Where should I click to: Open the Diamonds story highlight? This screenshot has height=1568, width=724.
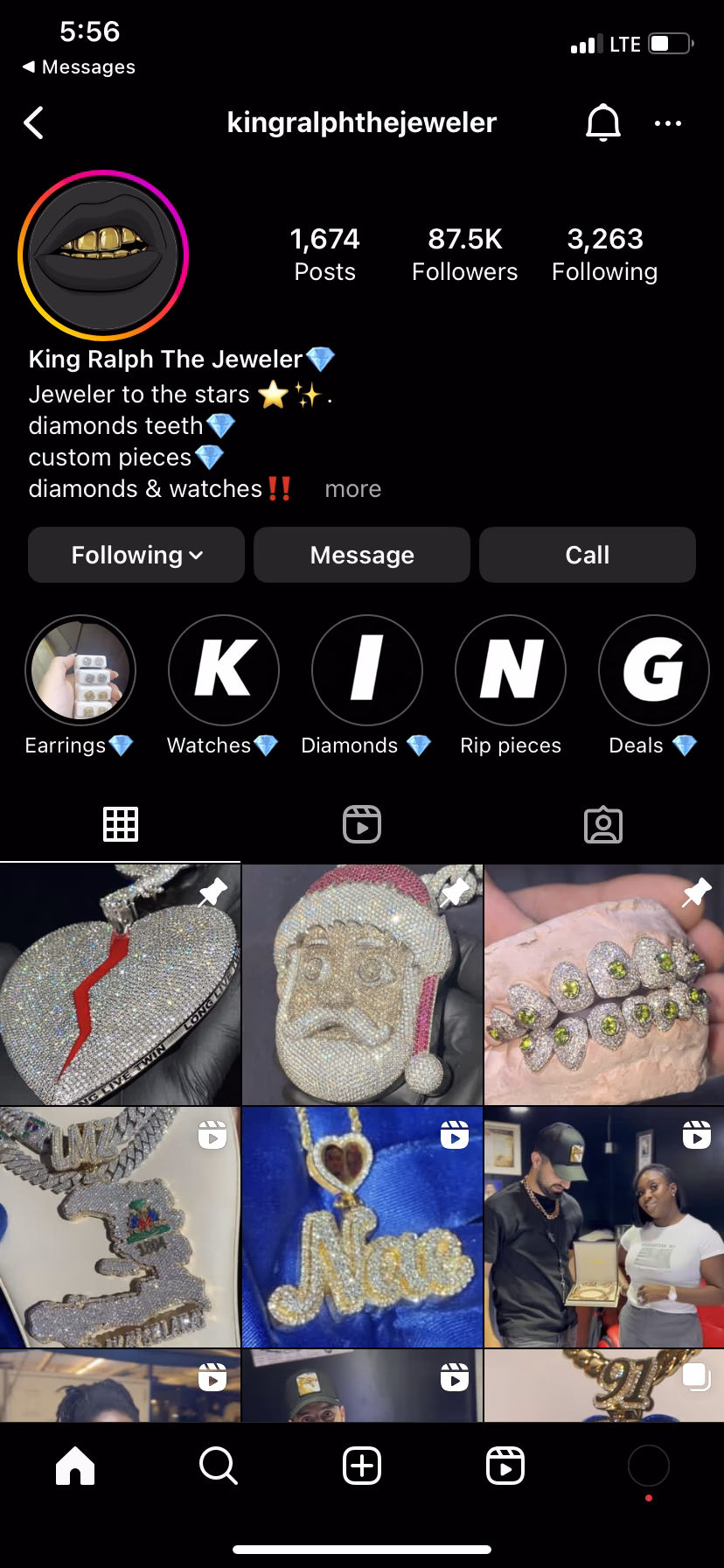coord(367,670)
